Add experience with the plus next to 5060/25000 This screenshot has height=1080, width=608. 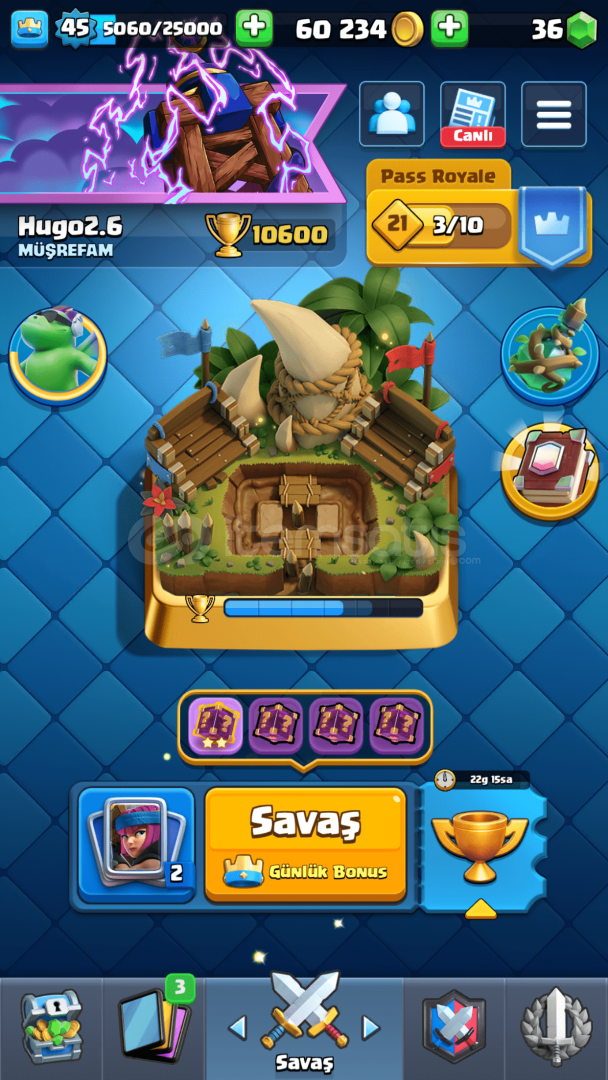coord(254,28)
